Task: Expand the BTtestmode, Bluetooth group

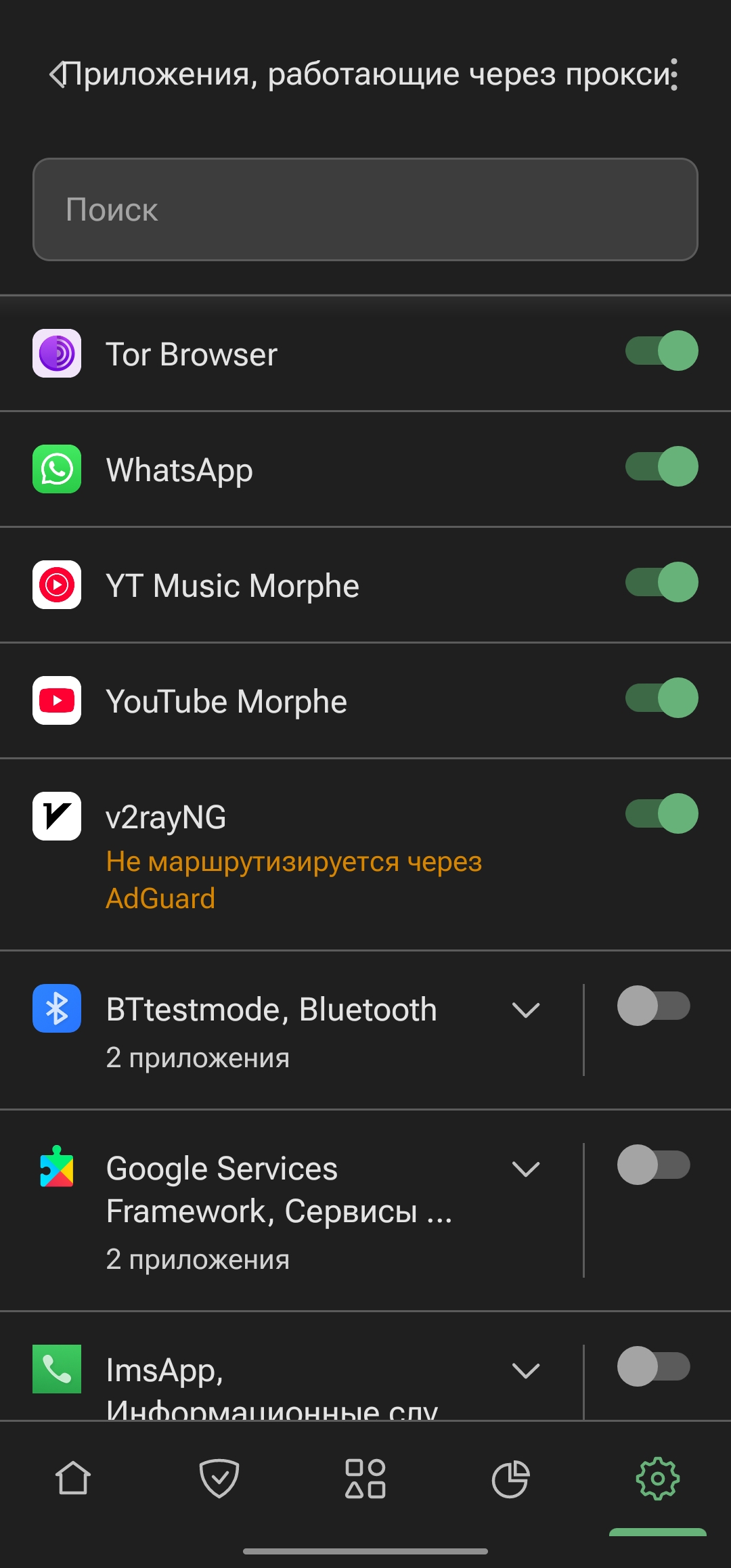Action: pyautogui.click(x=526, y=1010)
